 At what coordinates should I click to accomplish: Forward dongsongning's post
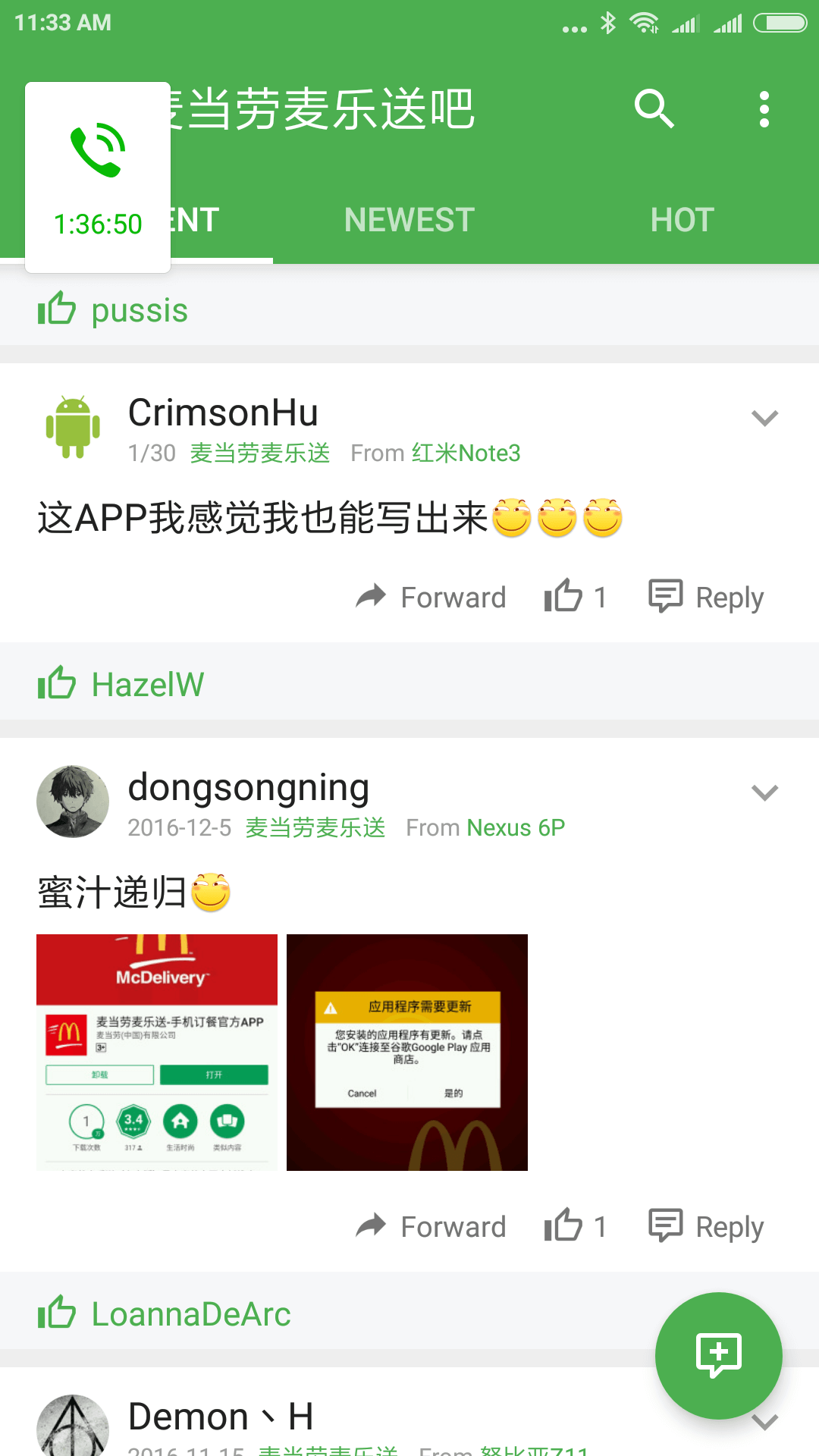click(431, 1227)
